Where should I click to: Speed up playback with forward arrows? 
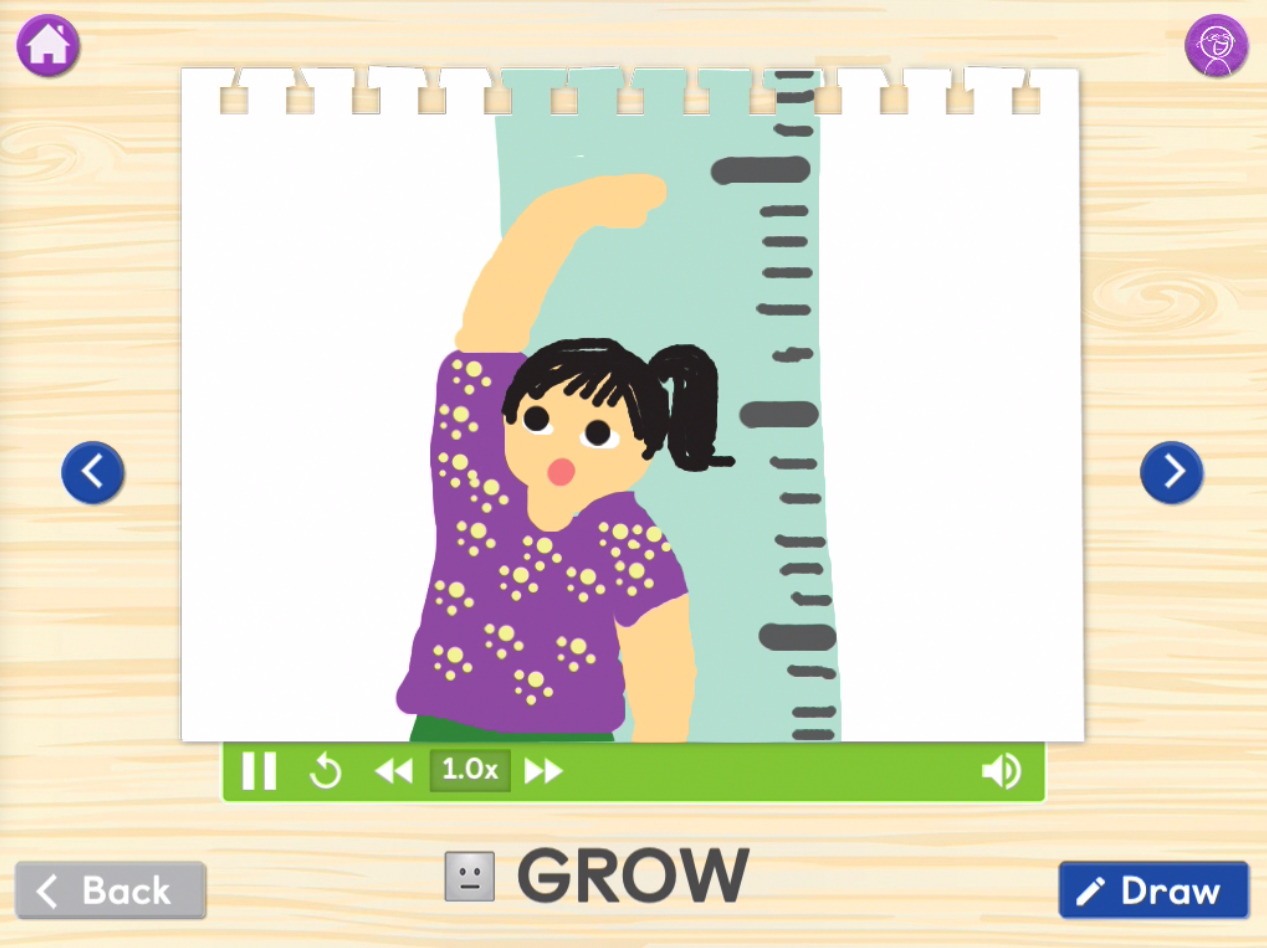point(544,771)
